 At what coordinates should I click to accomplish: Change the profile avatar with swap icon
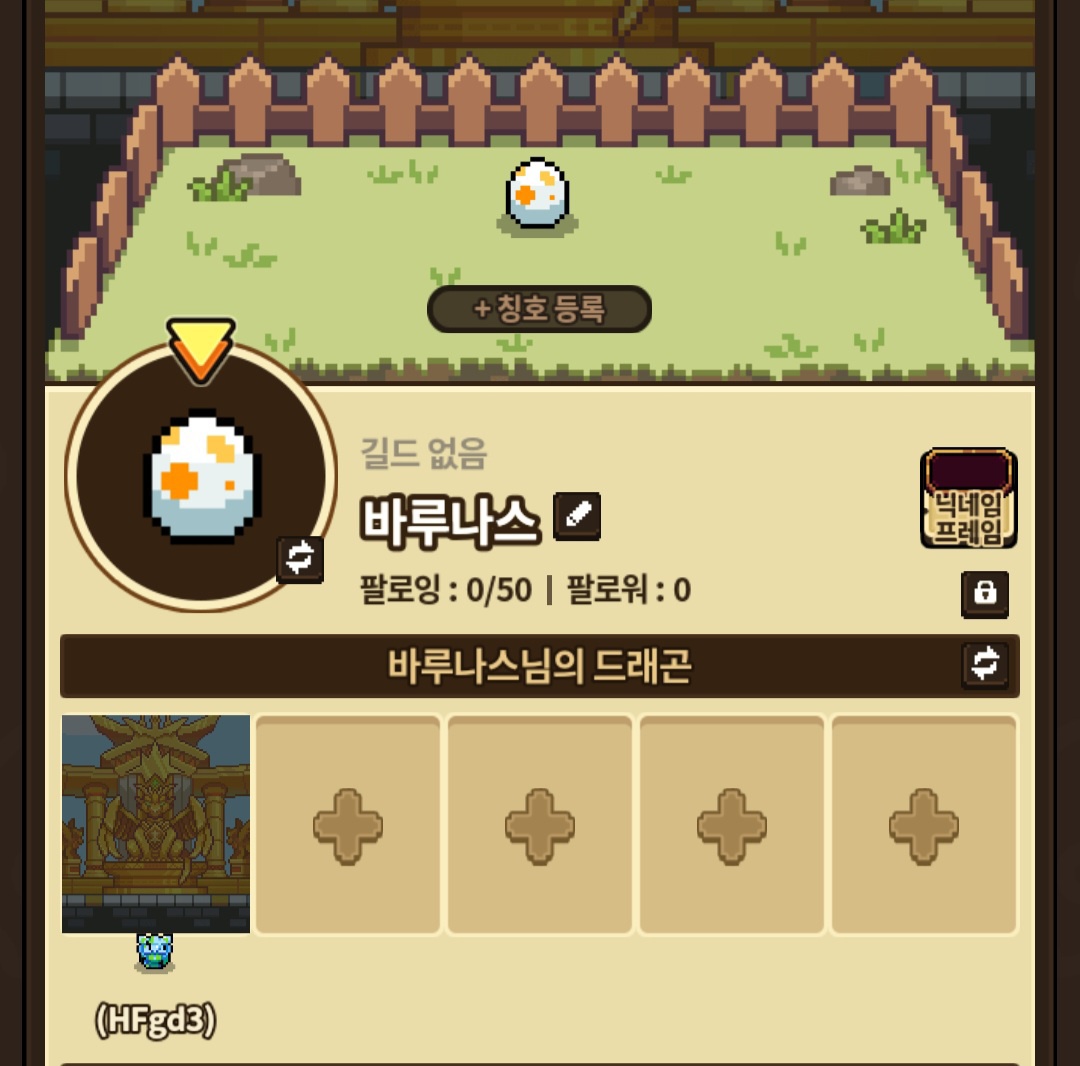tap(300, 559)
